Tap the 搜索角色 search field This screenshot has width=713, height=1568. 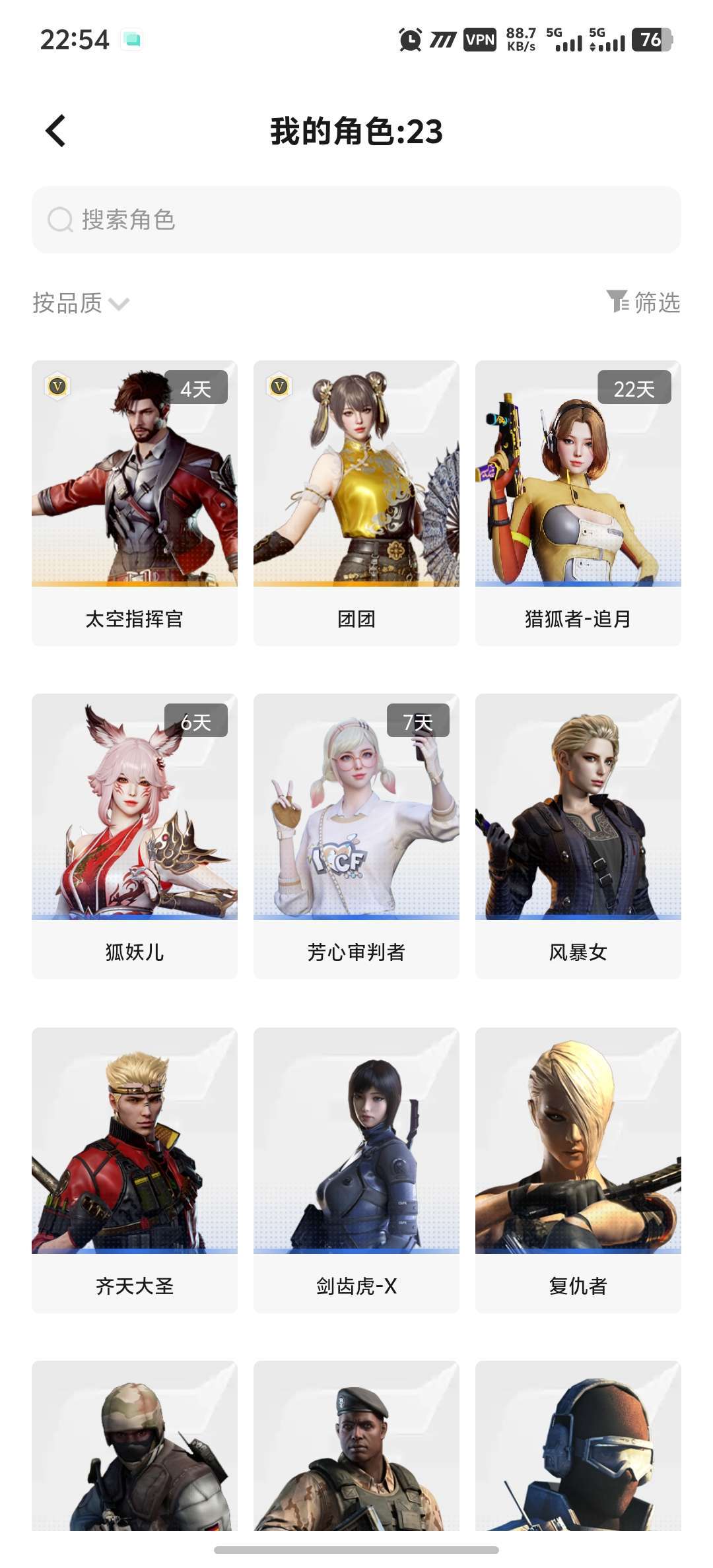[x=356, y=220]
